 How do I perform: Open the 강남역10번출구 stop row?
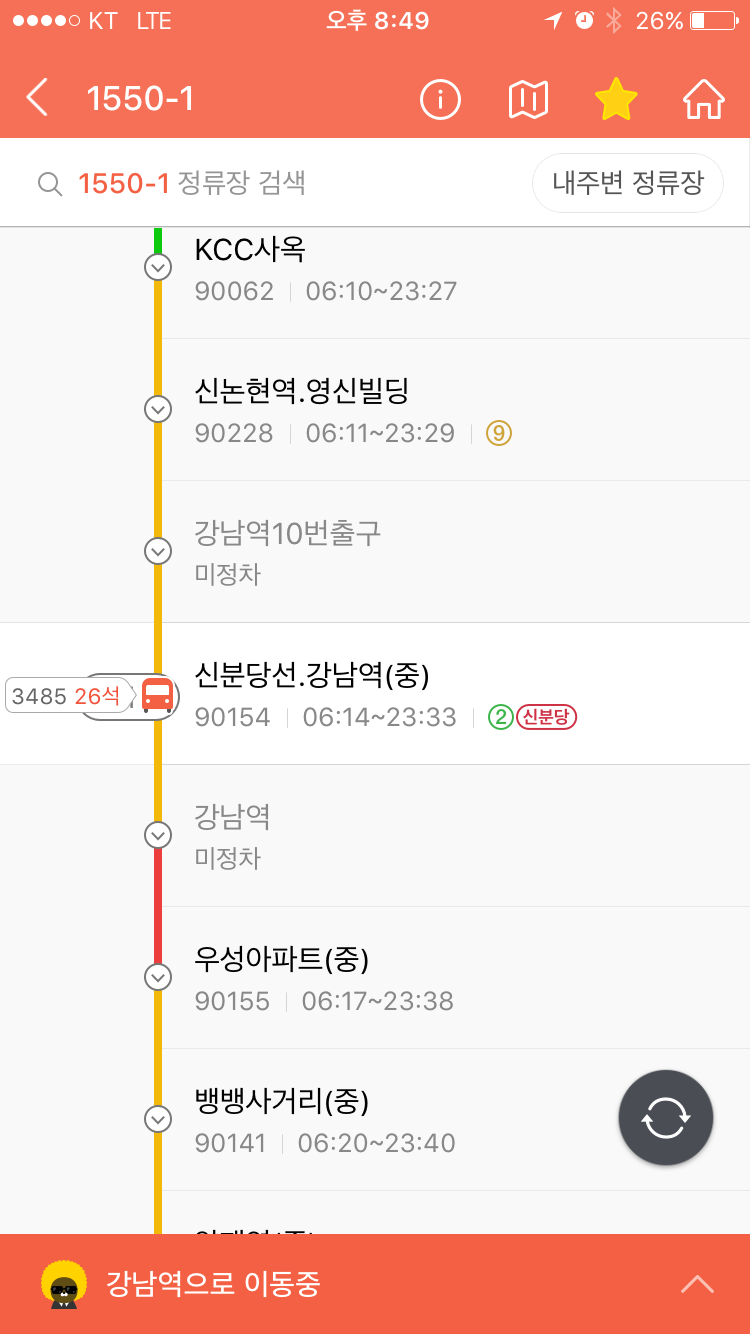click(455, 551)
